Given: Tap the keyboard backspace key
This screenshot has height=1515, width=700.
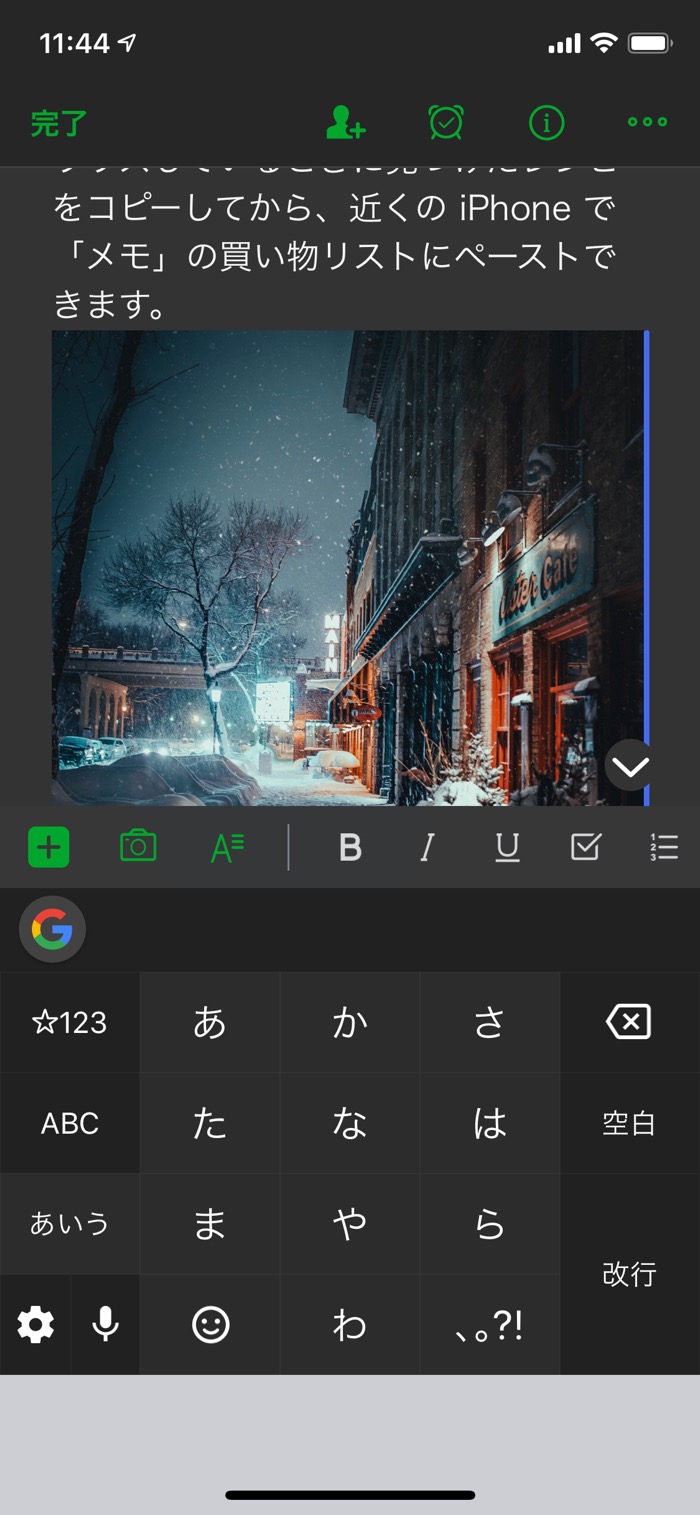Looking at the screenshot, I should [629, 1022].
